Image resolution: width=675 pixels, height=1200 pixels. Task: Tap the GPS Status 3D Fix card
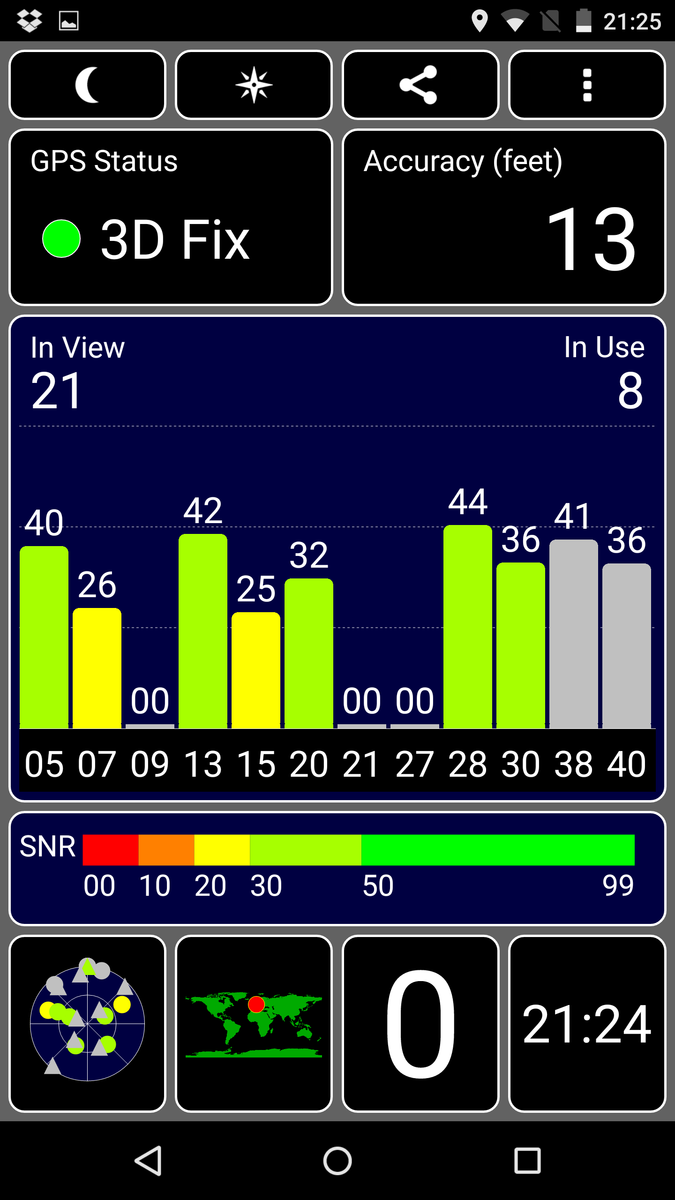pyautogui.click(x=171, y=217)
